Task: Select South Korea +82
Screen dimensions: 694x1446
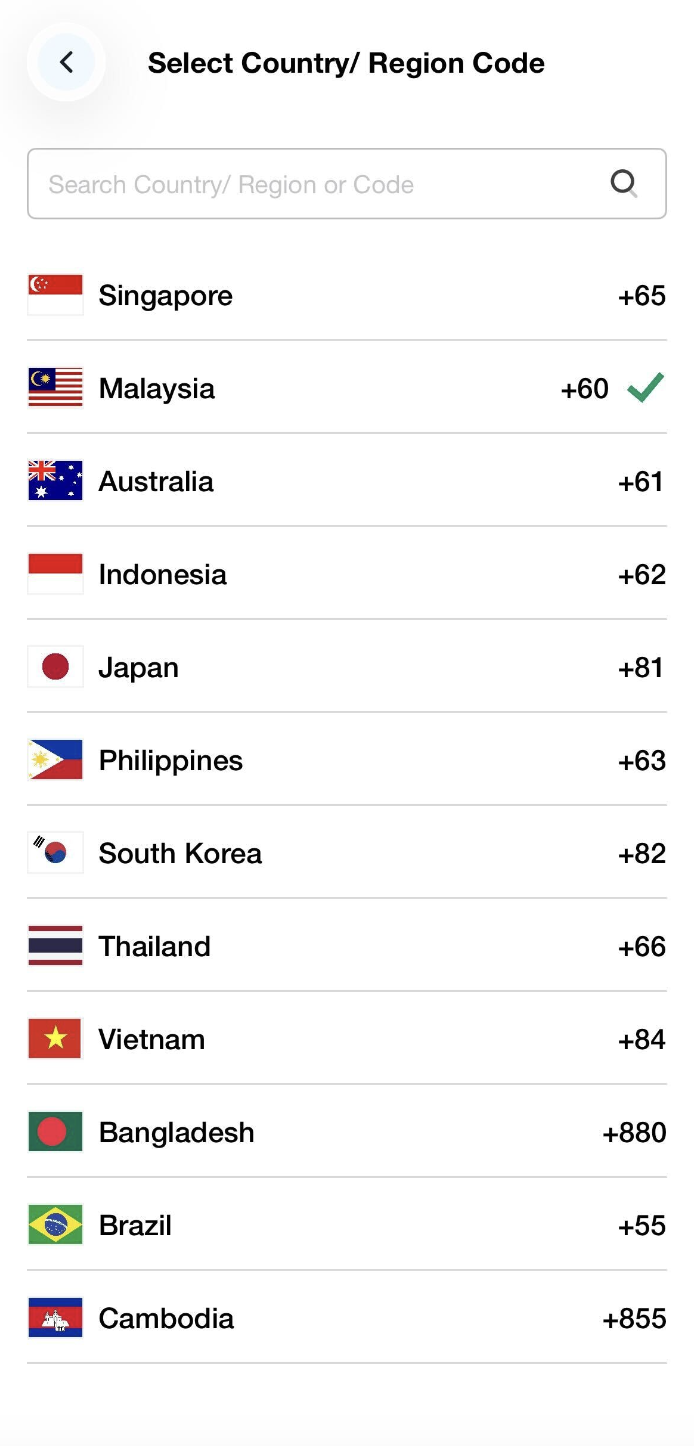Action: (x=346, y=853)
